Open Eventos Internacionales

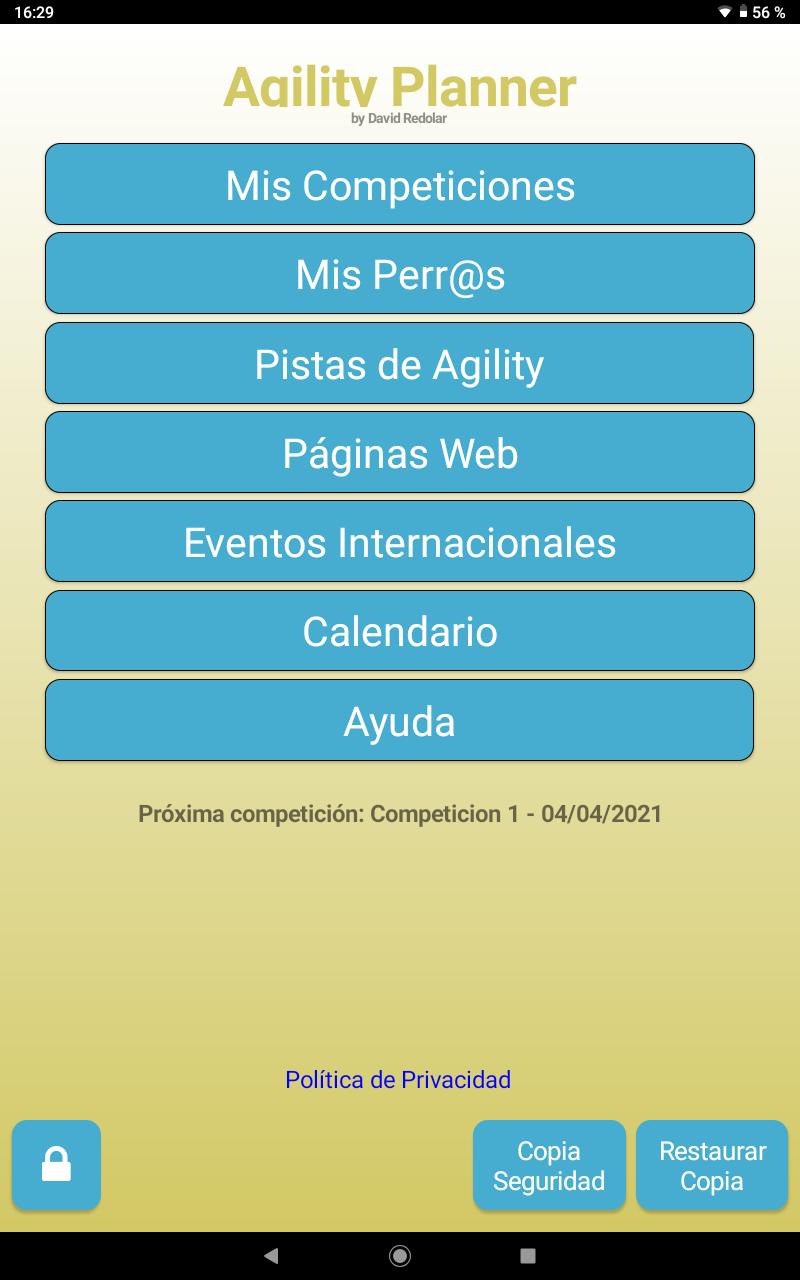pos(399,541)
